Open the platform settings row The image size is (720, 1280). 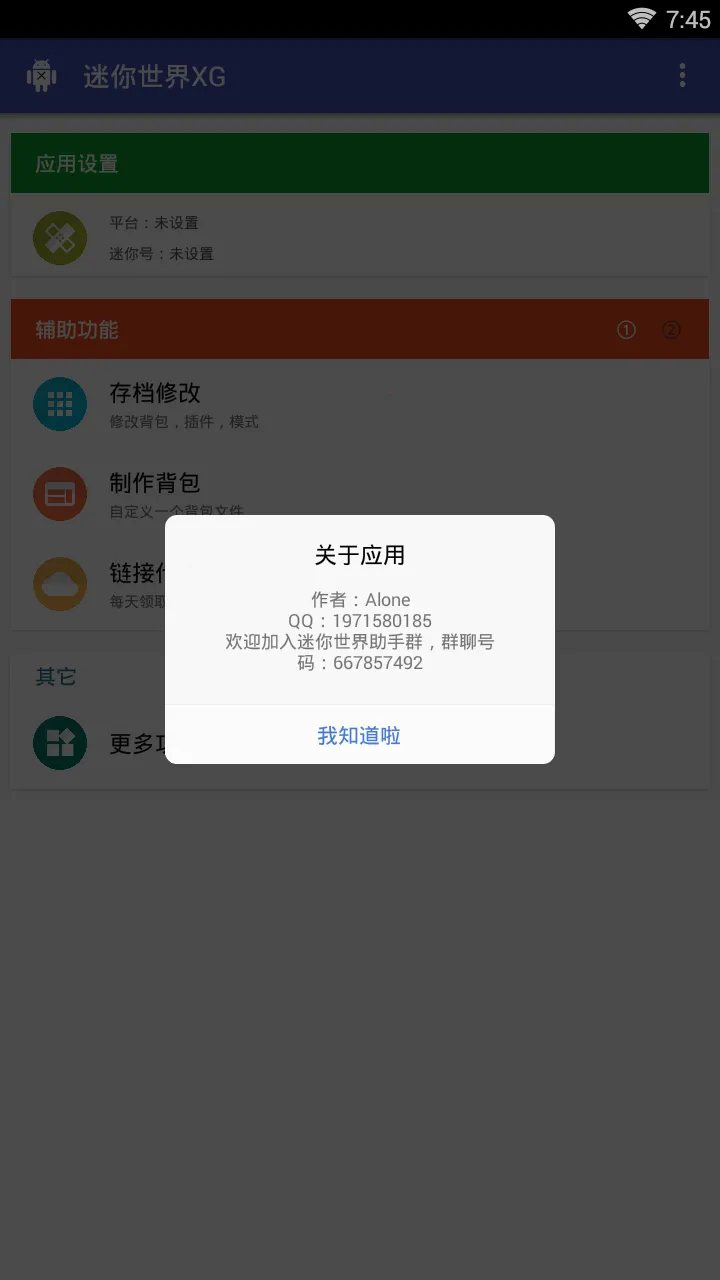click(360, 237)
